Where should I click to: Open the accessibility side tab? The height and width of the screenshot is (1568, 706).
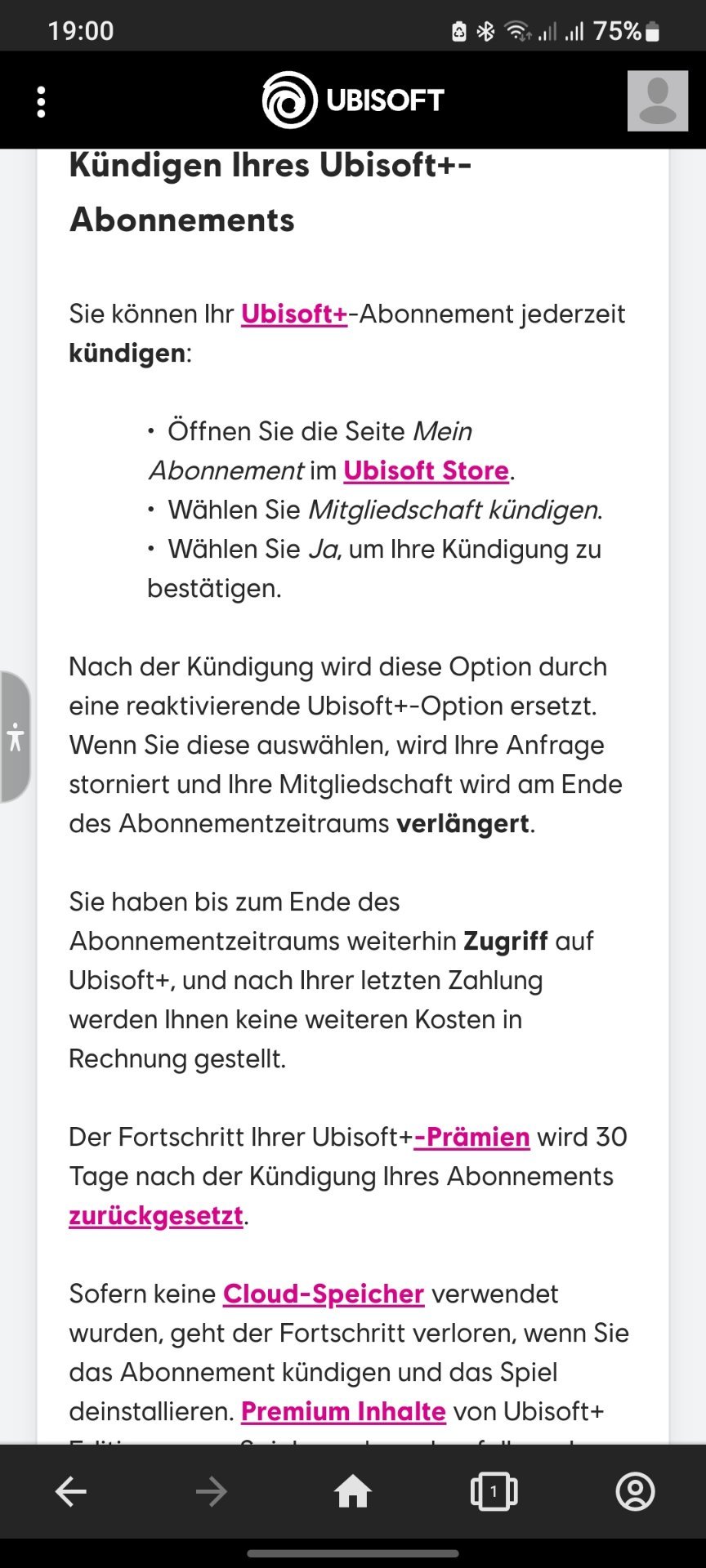(x=15, y=737)
